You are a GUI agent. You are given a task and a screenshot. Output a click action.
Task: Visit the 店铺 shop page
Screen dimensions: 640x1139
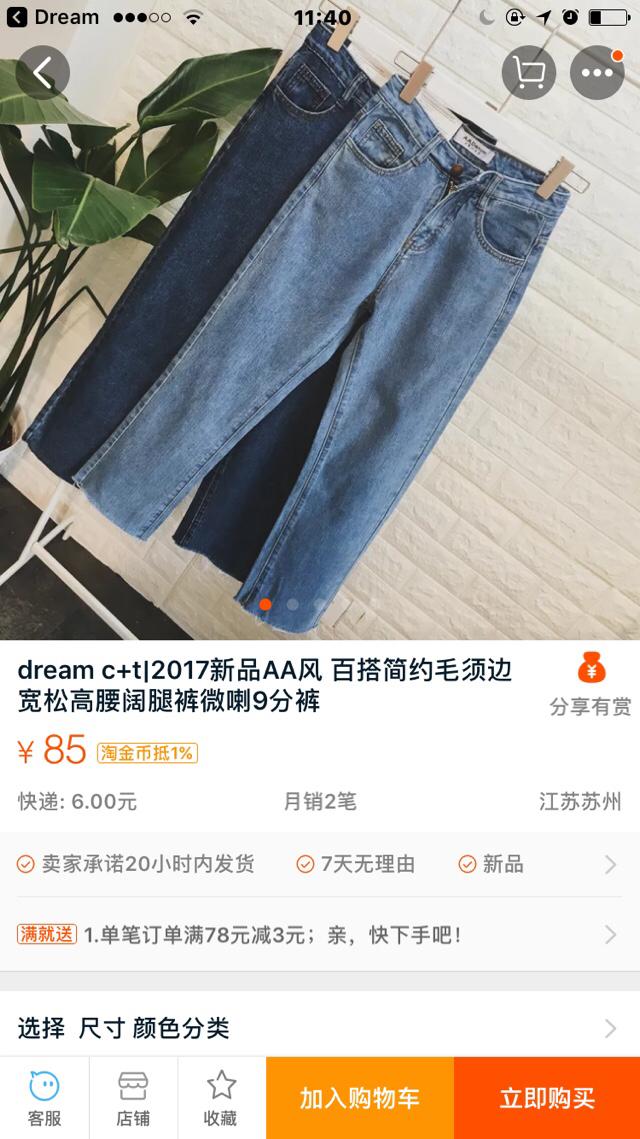[133, 1098]
